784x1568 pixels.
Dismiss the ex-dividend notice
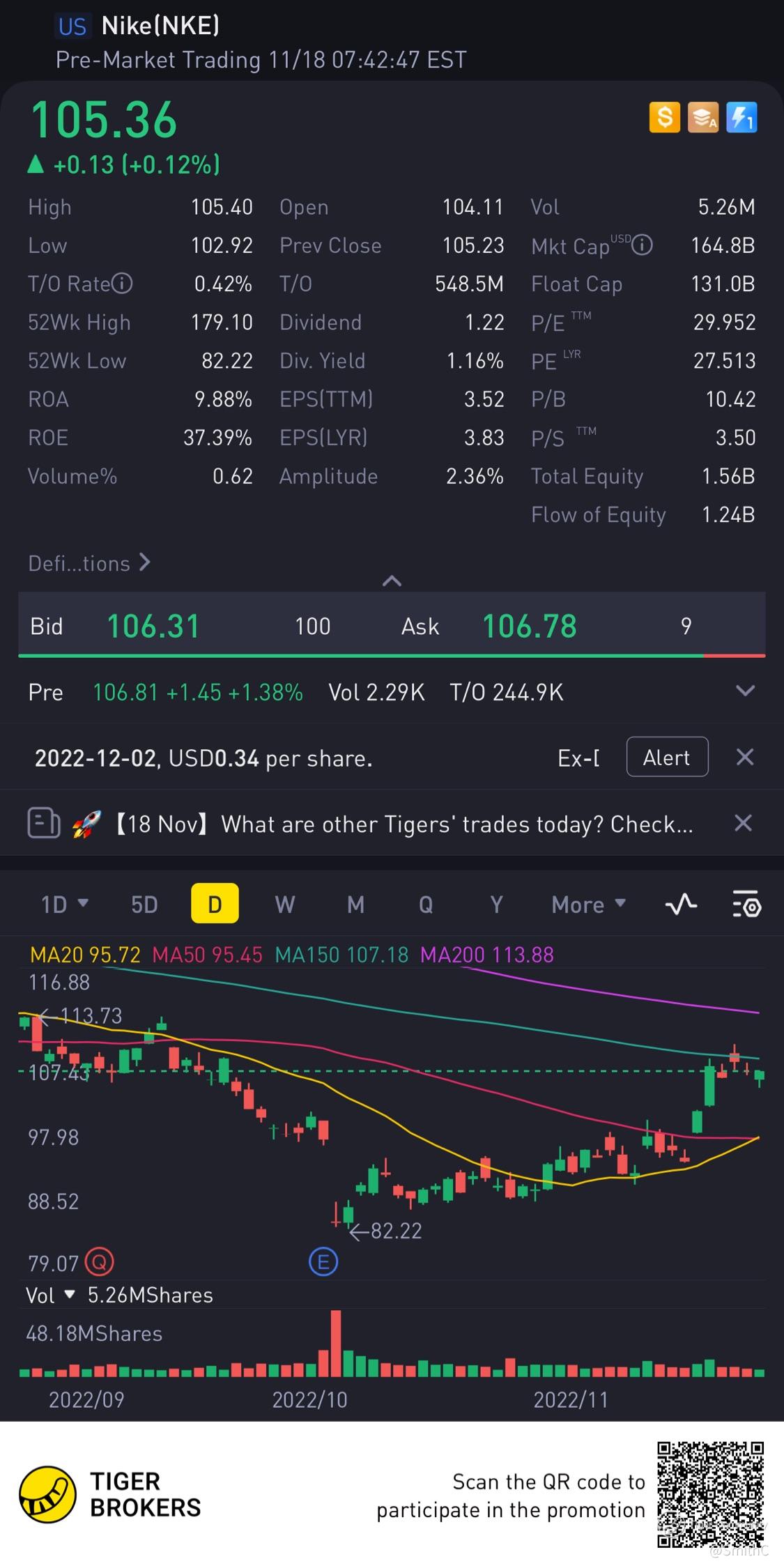click(745, 758)
